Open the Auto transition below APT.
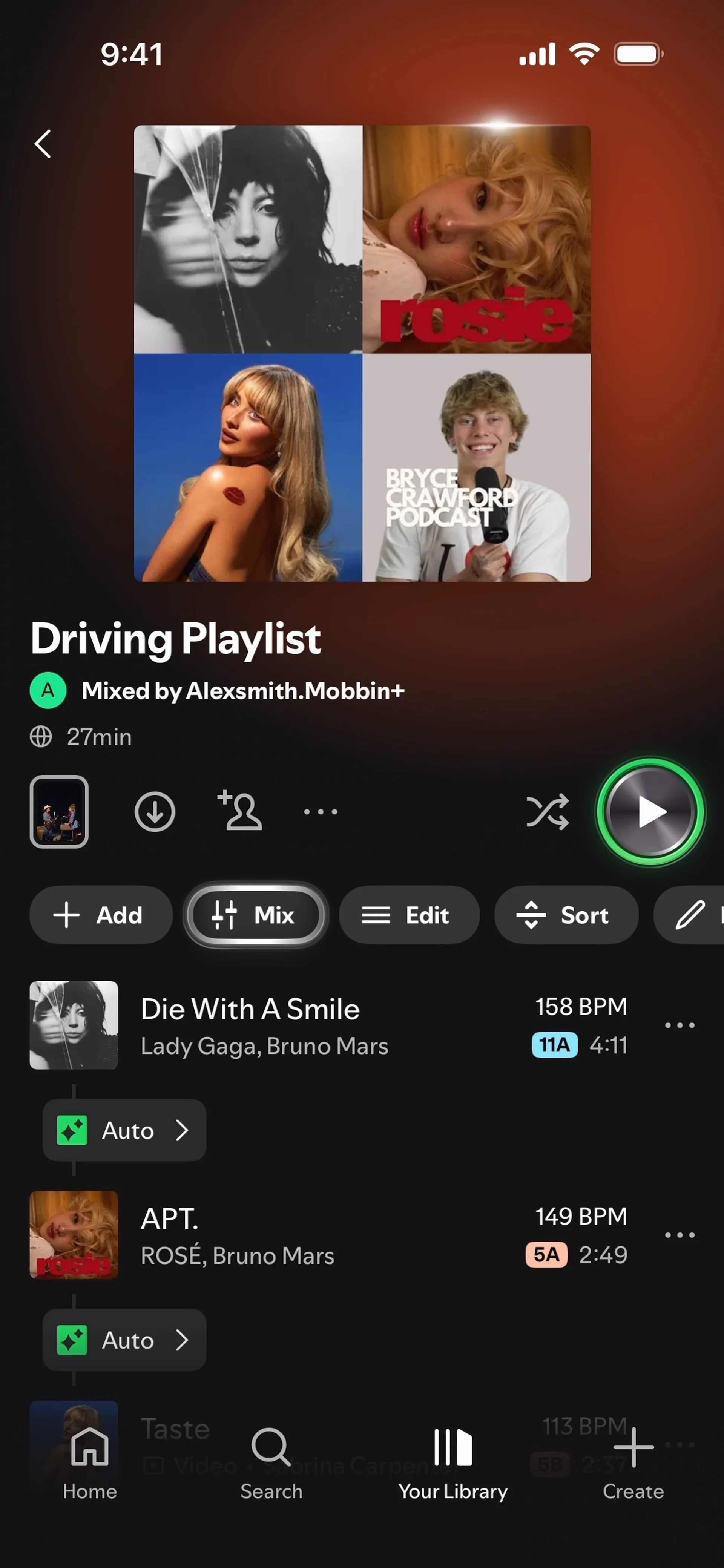The height and width of the screenshot is (1568, 724). (124, 1340)
